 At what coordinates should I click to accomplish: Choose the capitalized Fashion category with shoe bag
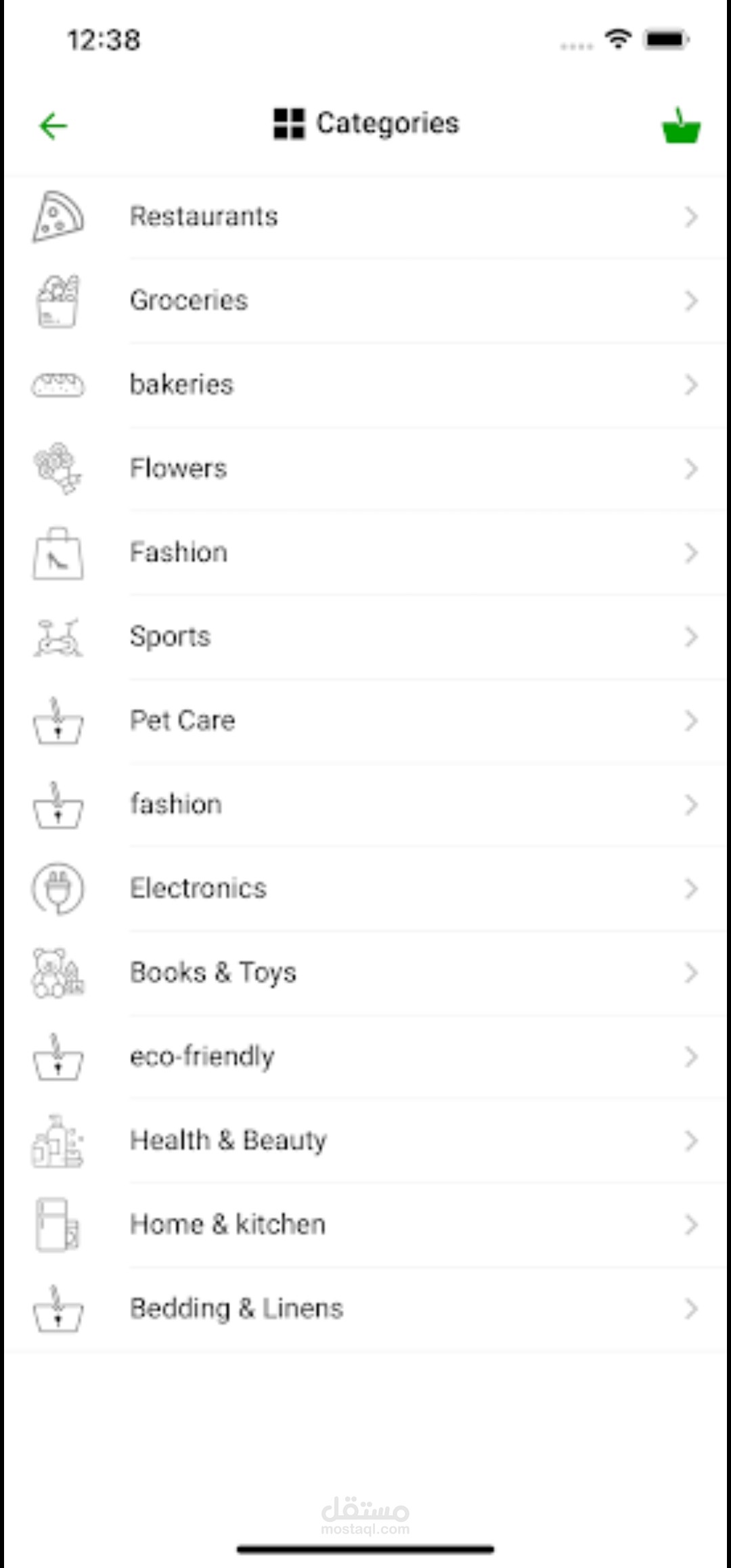pos(365,552)
